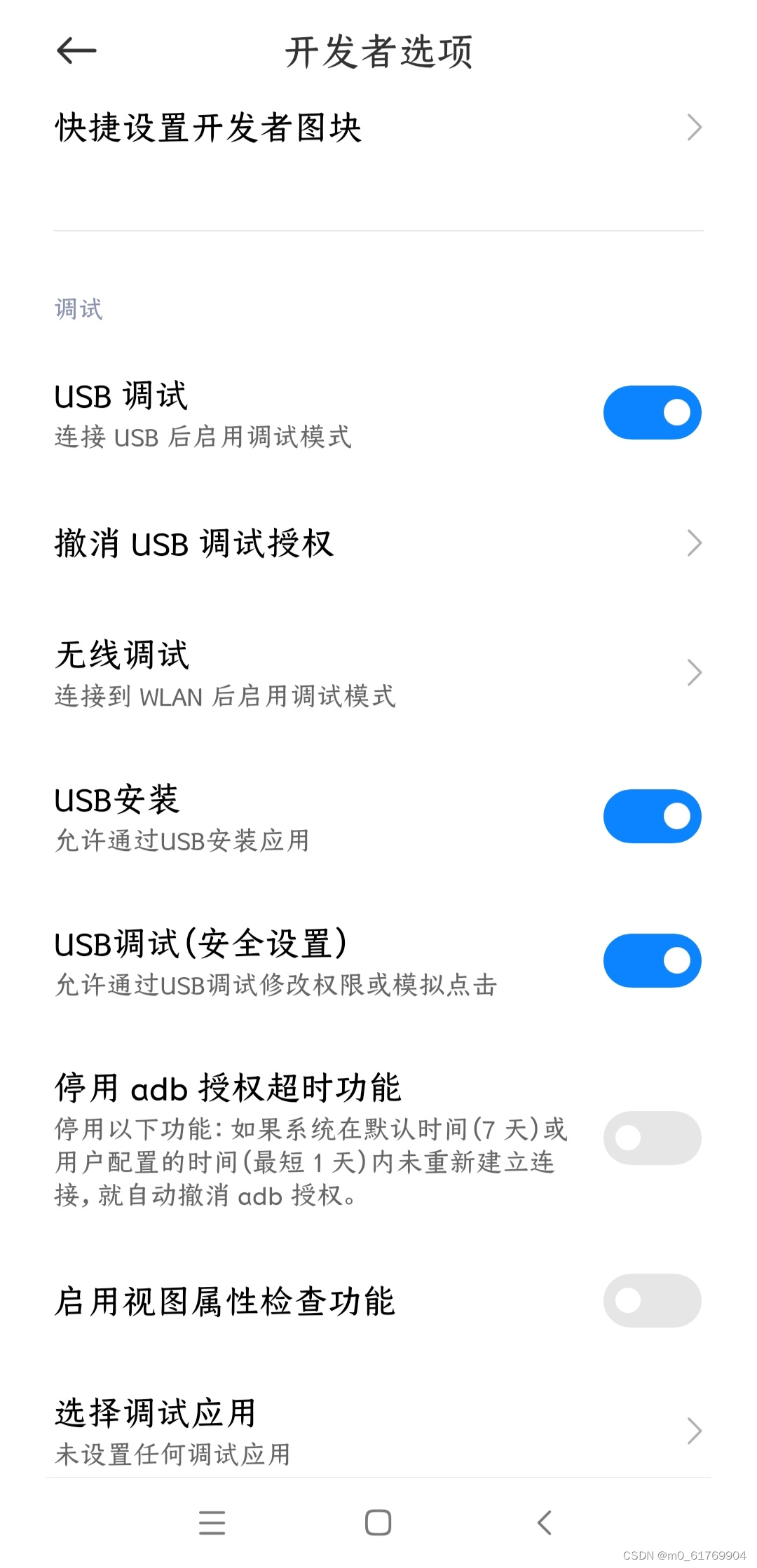Disable USB调试(安全设置)

tap(651, 960)
